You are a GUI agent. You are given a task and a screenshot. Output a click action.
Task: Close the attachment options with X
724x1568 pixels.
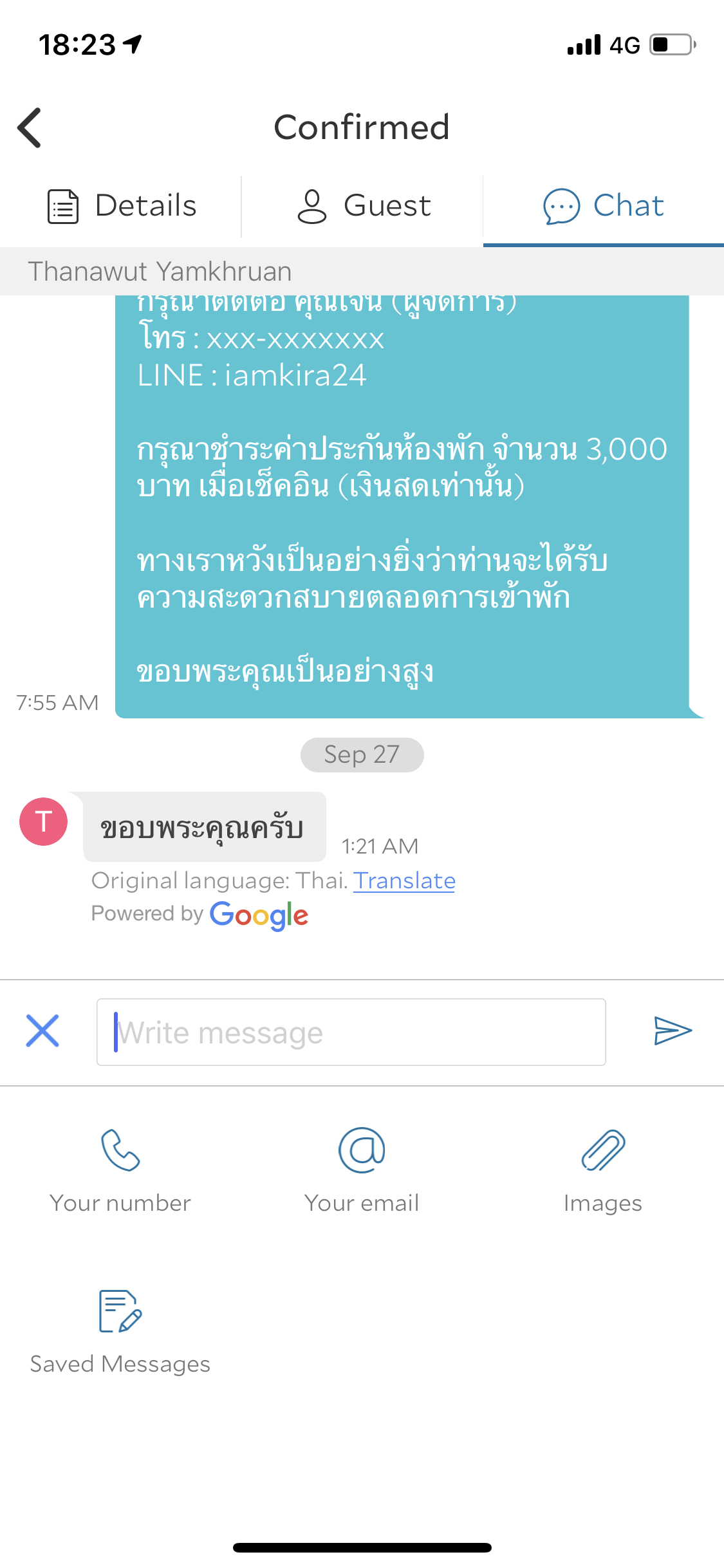[x=42, y=1031]
